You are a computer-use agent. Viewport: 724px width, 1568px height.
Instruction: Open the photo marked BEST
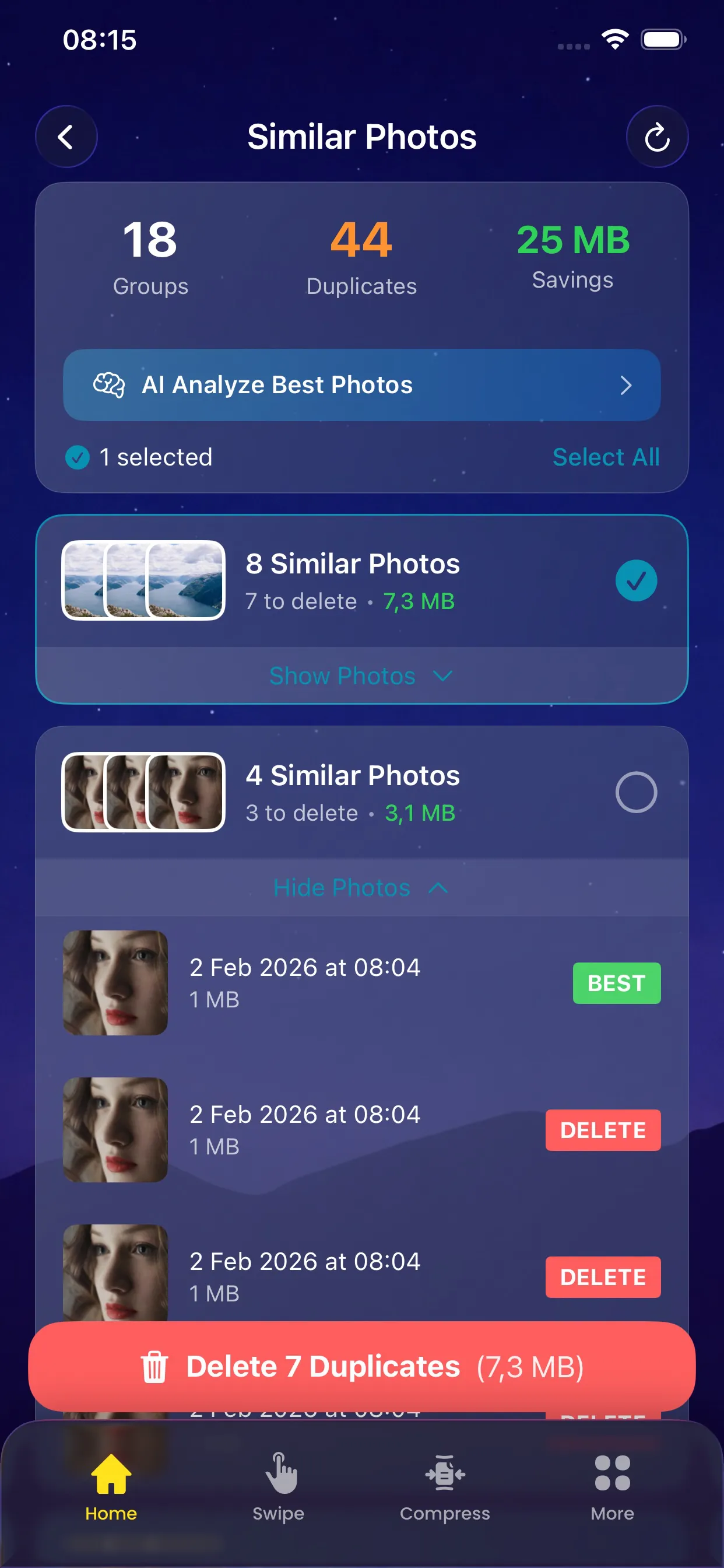(x=115, y=982)
